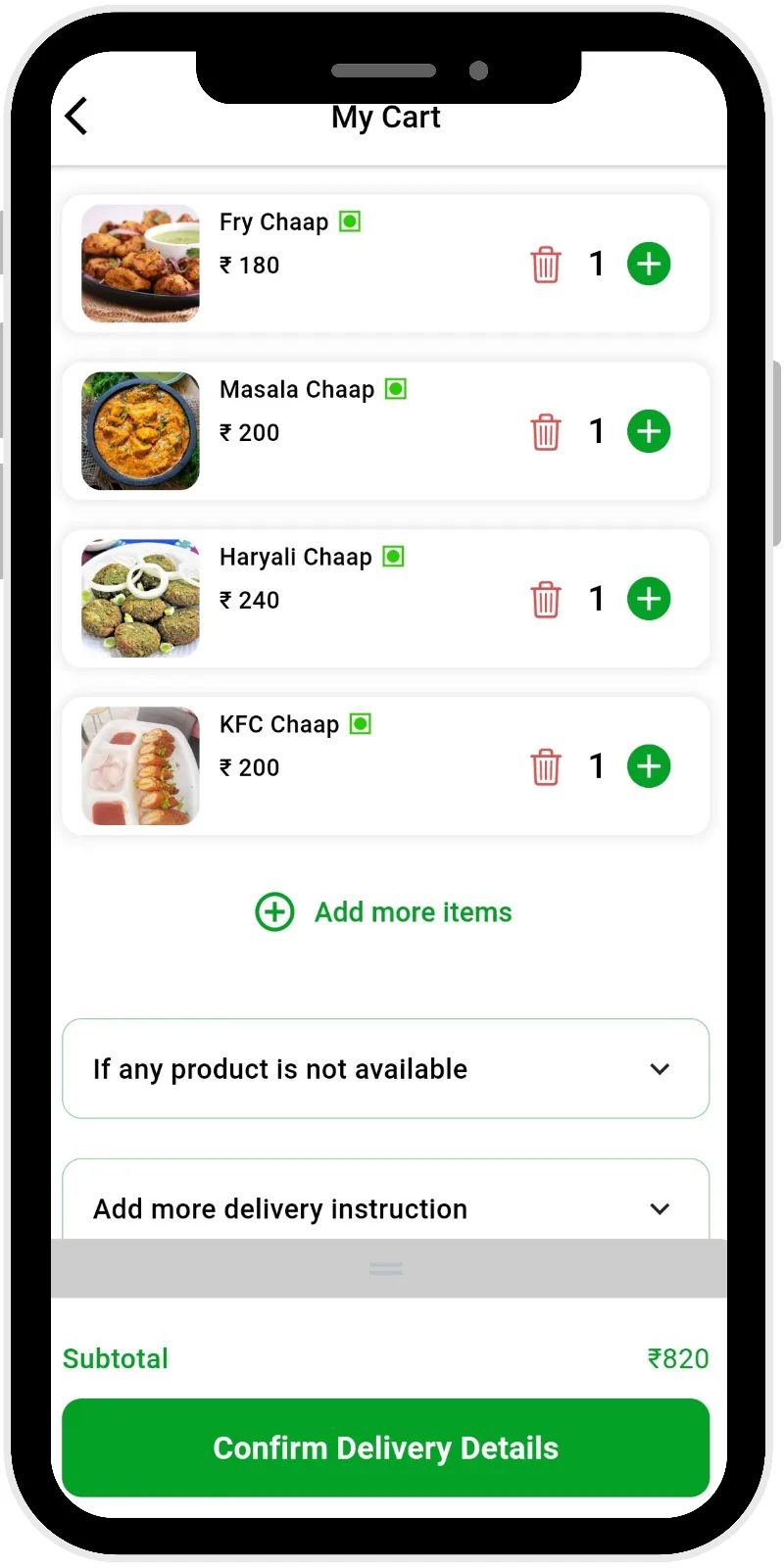Click the KFC Chaap trash icon
The image size is (784, 1568).
coord(546,766)
